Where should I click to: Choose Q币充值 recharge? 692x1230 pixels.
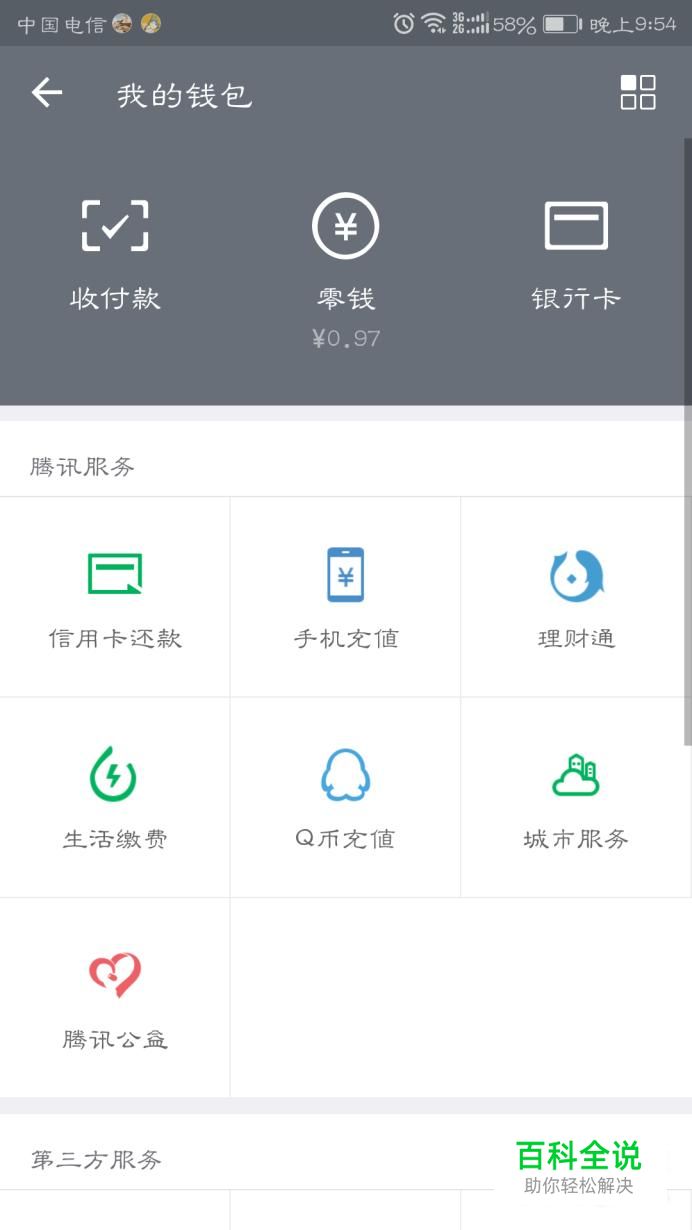tap(345, 798)
